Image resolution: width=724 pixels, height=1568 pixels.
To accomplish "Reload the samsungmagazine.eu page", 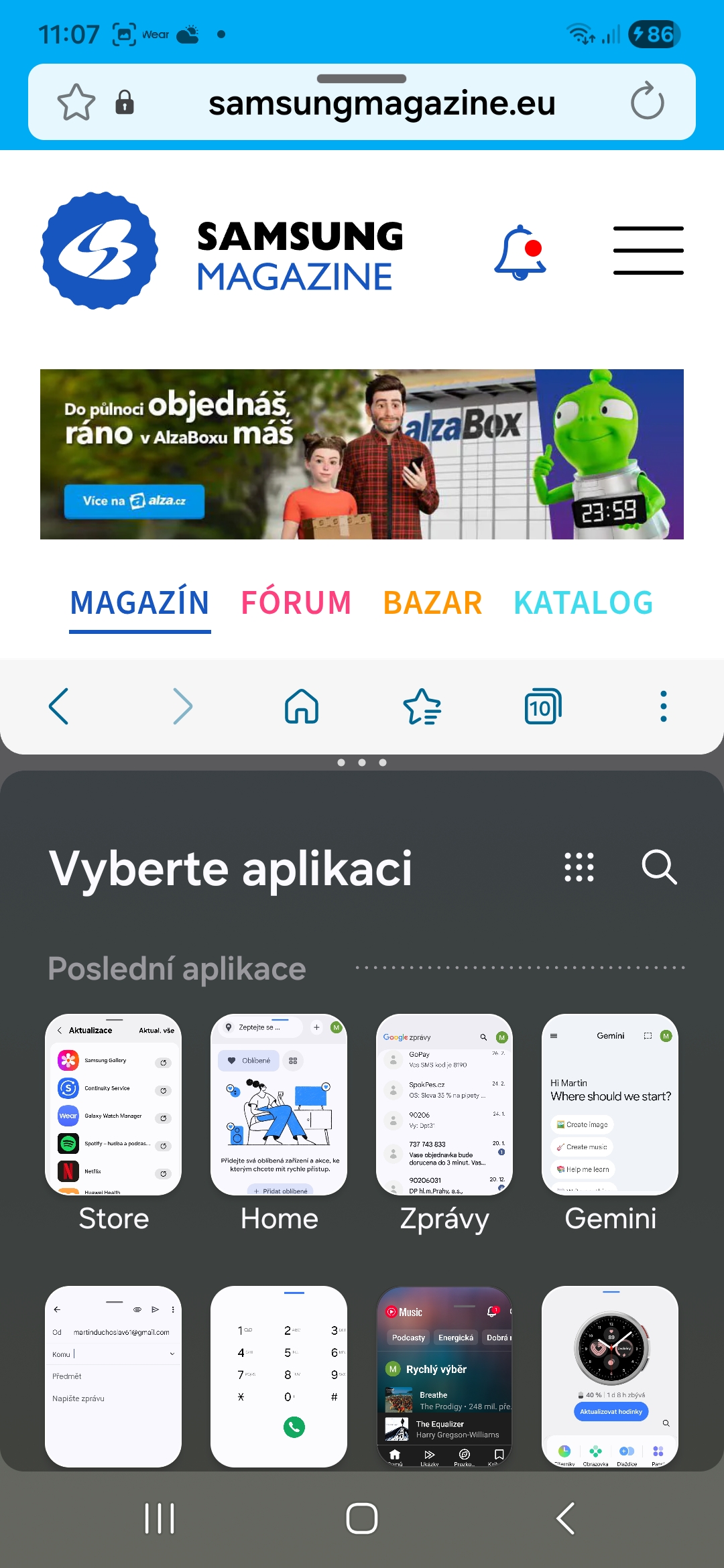I will (x=647, y=102).
